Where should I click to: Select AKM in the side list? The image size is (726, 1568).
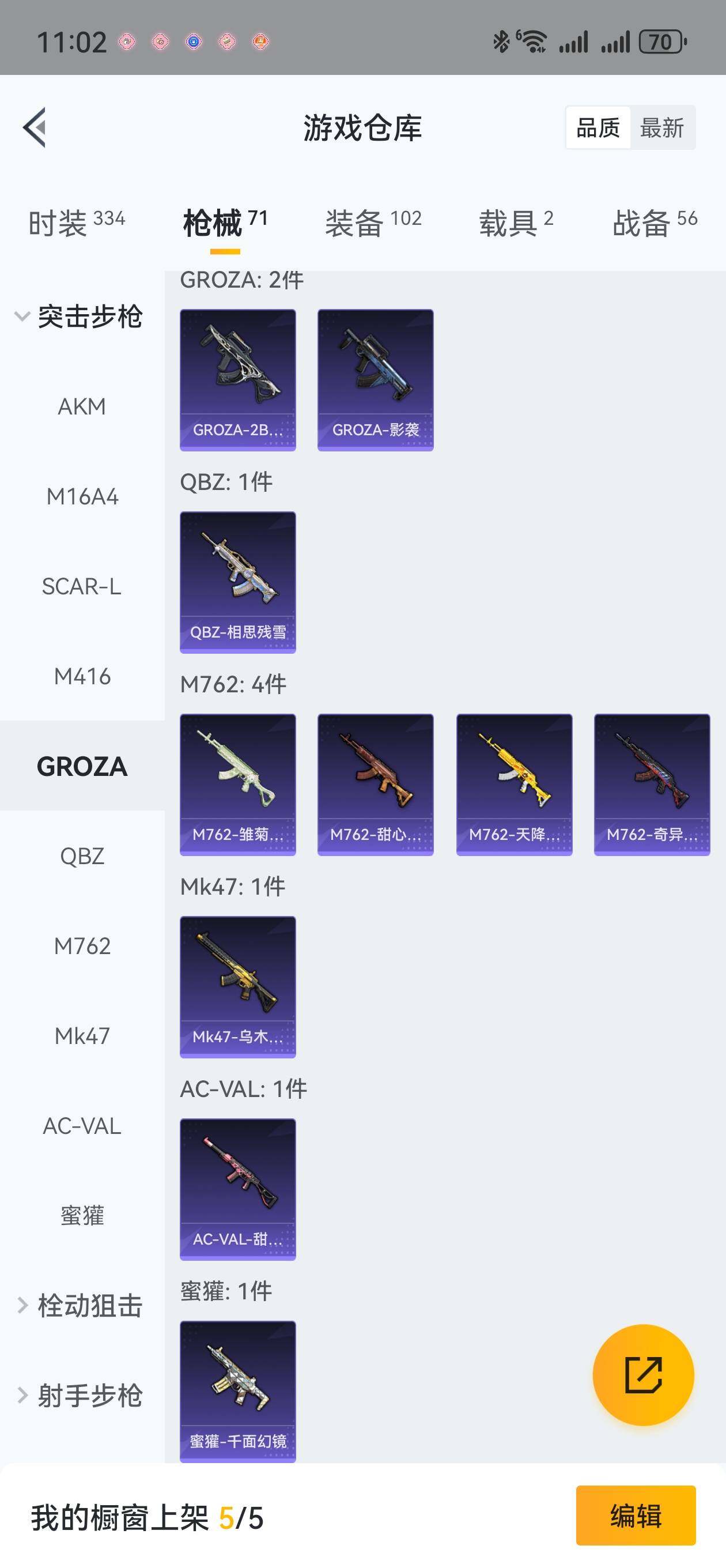[82, 406]
